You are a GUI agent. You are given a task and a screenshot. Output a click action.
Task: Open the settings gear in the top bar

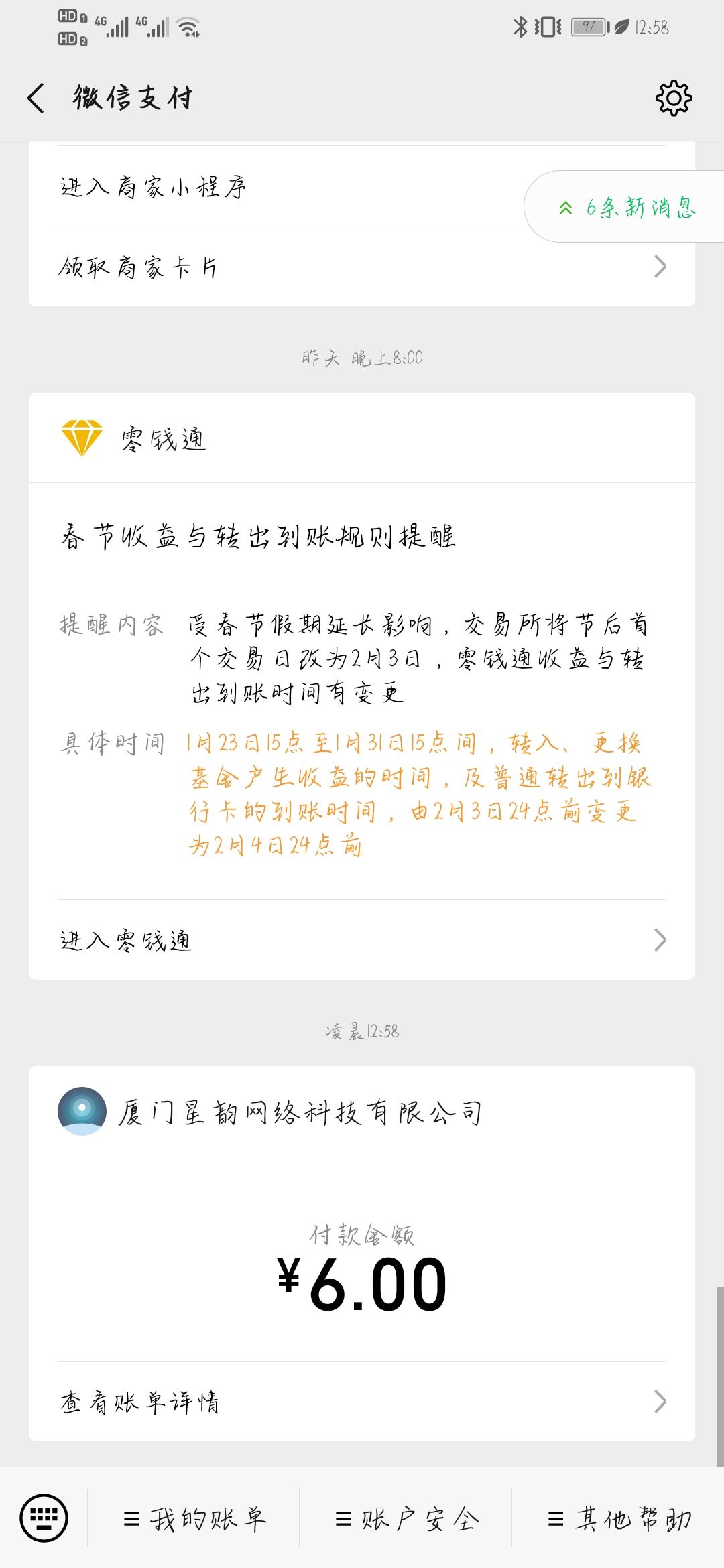click(676, 98)
